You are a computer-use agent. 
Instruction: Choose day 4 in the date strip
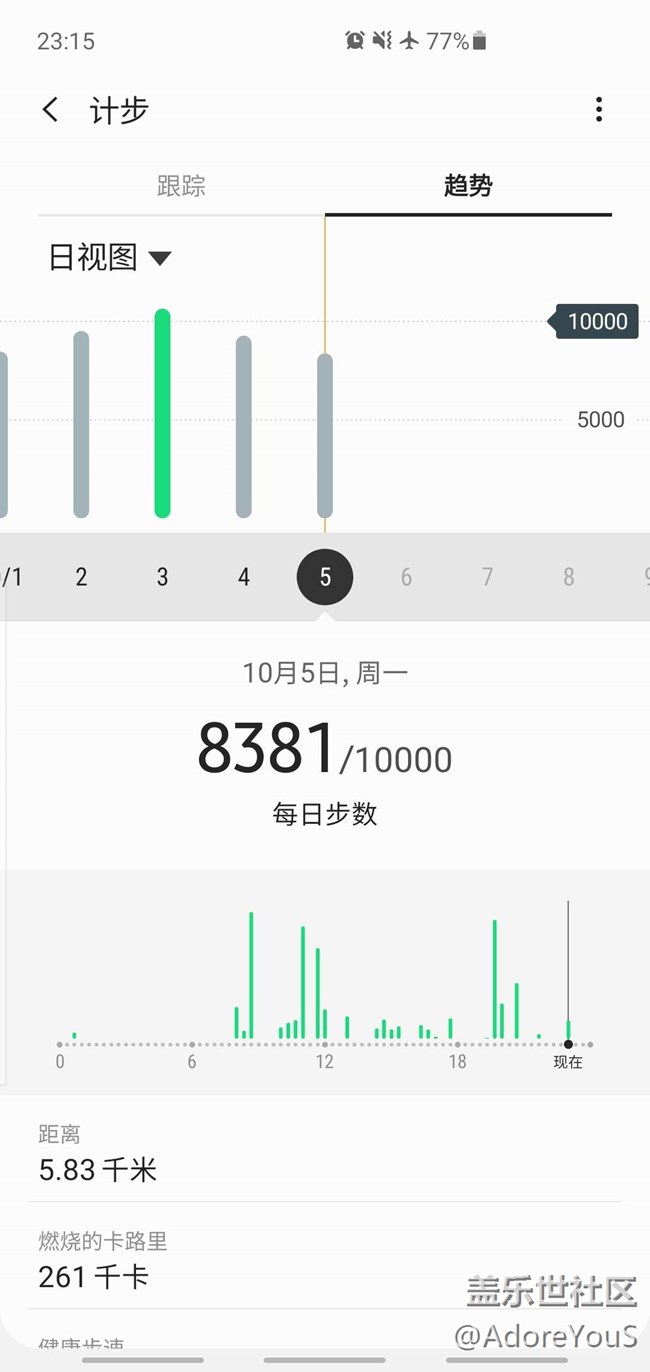tap(243, 577)
